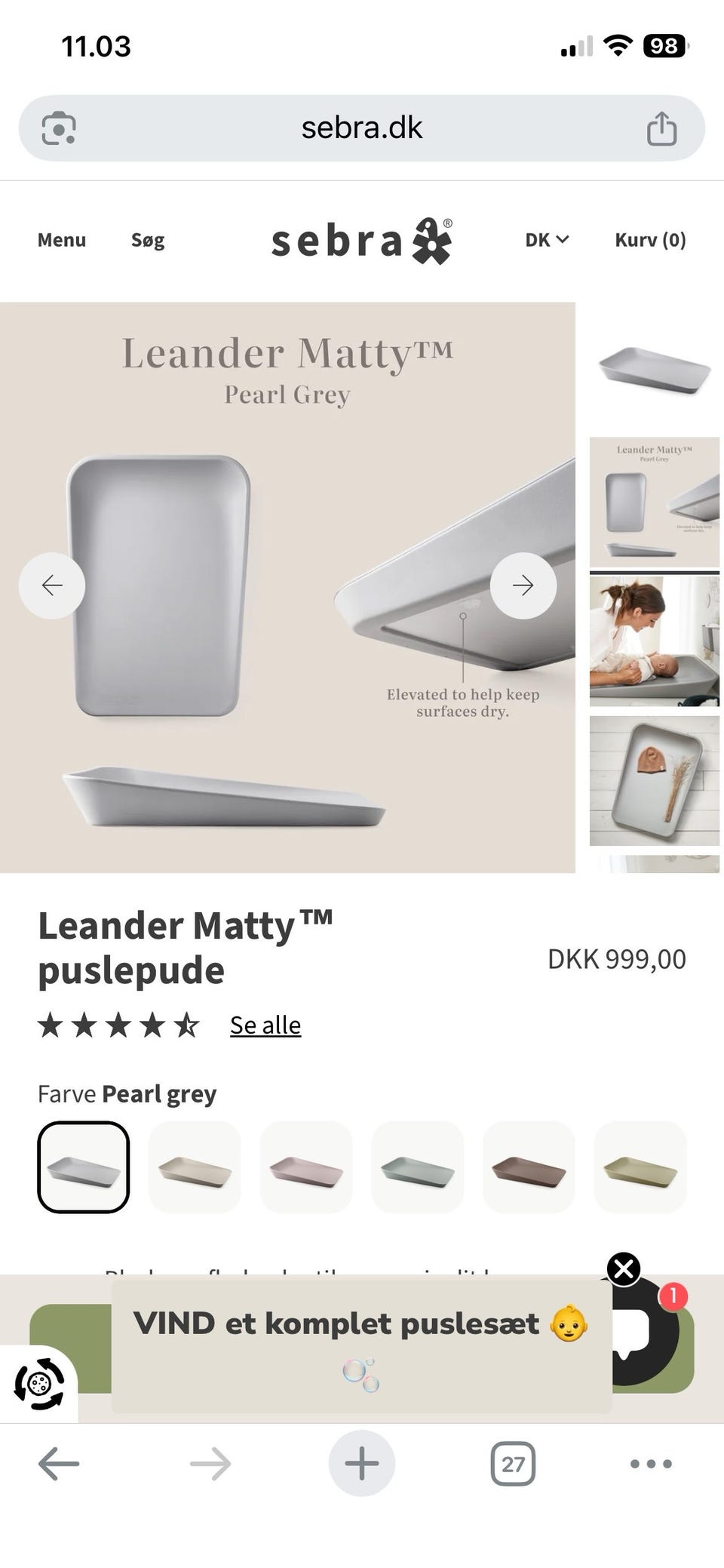
Task: Tap Søg to search the shop
Action: coord(148,240)
